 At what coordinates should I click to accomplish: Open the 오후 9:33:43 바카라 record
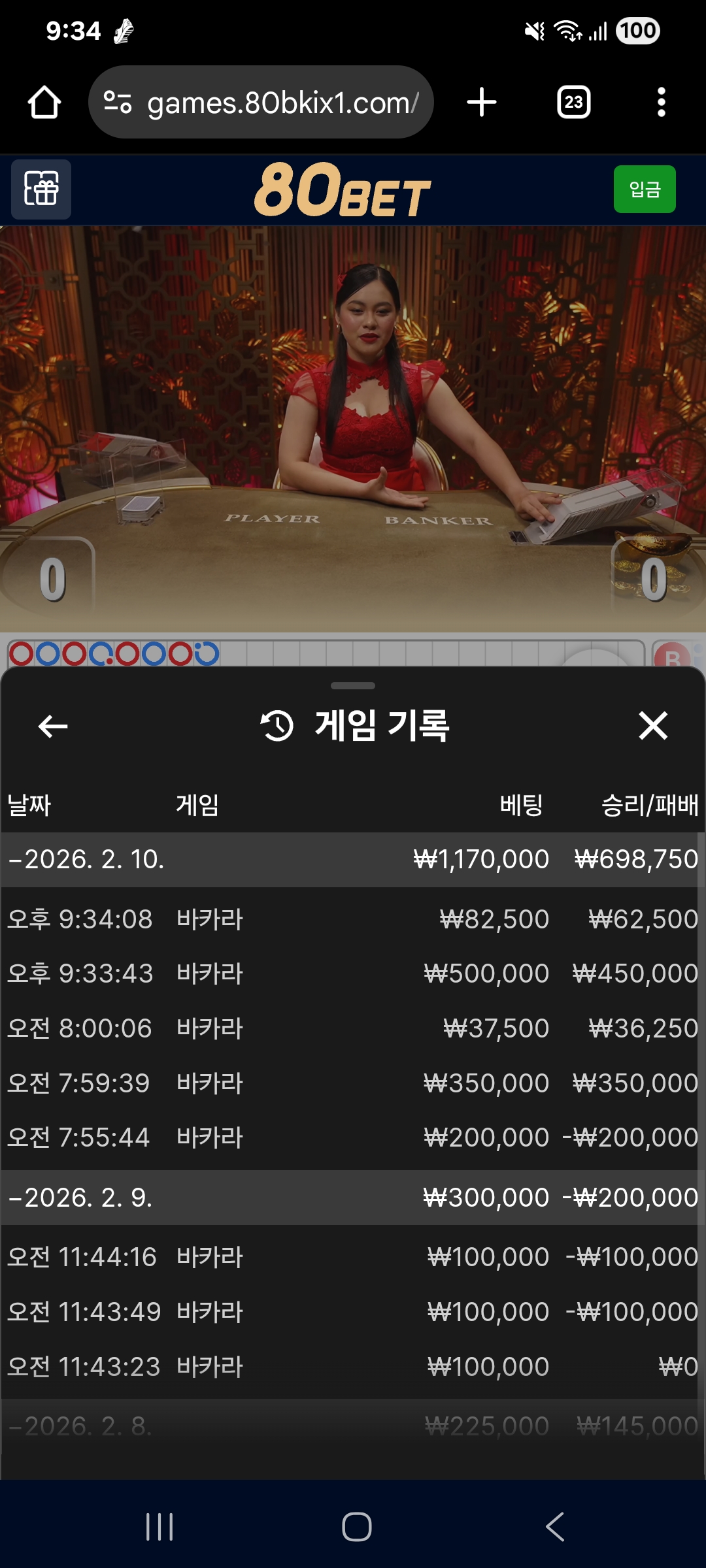click(352, 973)
